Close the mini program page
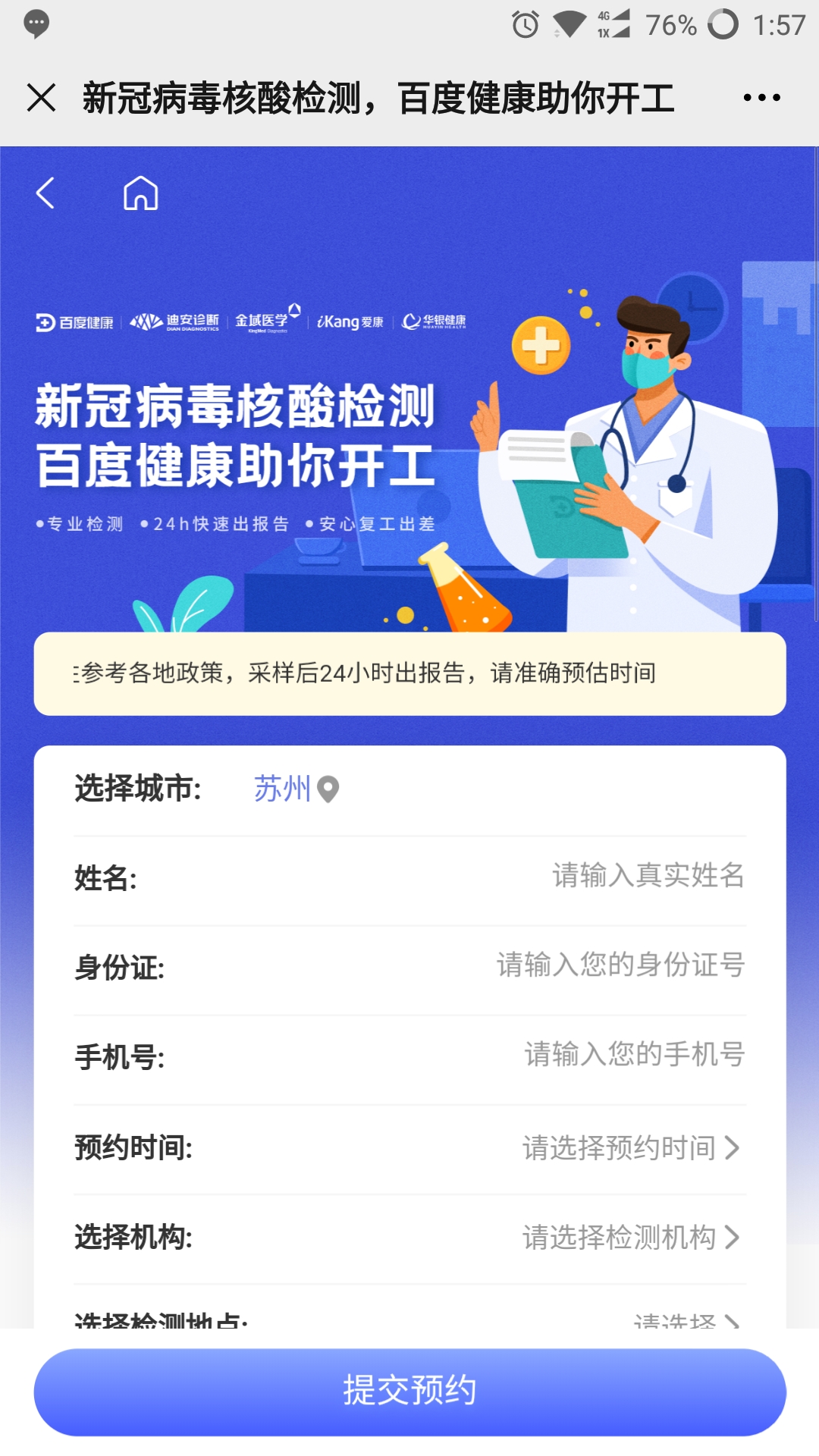The width and height of the screenshot is (819, 1456). point(41,98)
